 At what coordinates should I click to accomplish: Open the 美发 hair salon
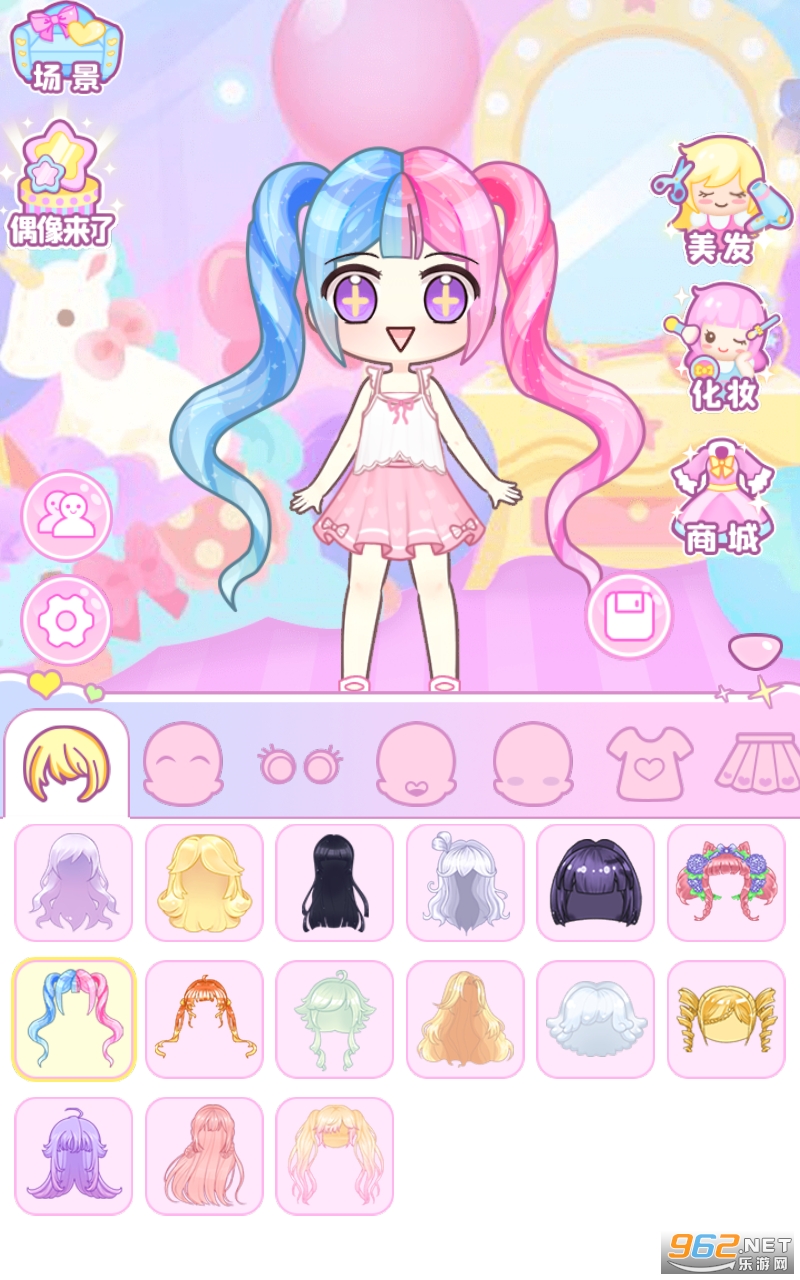(x=718, y=200)
